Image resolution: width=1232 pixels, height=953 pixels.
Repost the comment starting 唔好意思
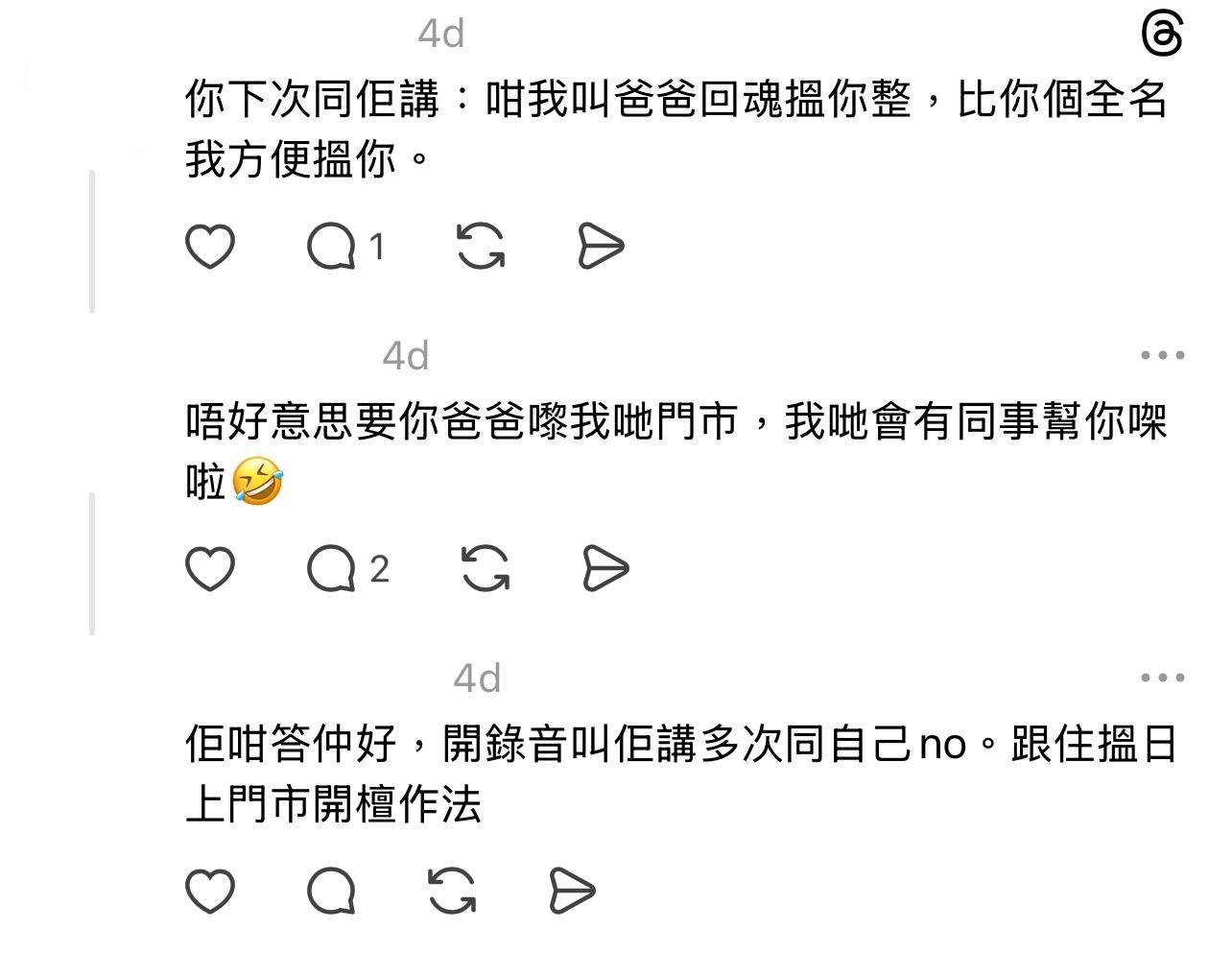tap(486, 569)
